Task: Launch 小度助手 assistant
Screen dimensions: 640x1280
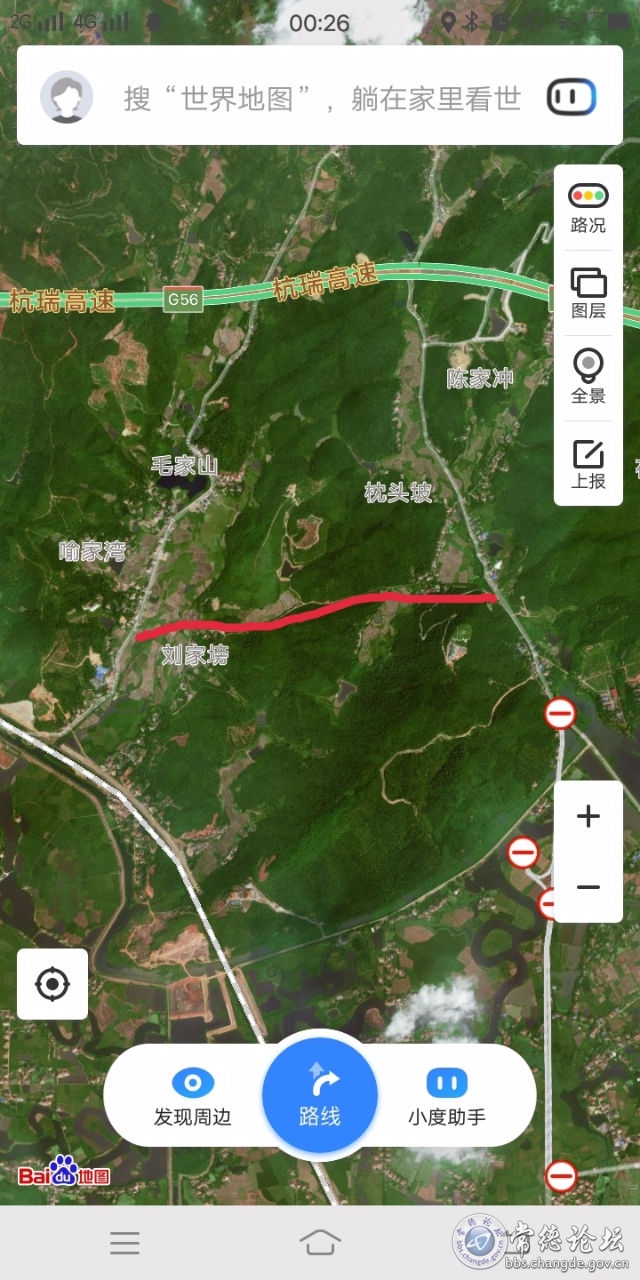Action: click(x=447, y=1097)
